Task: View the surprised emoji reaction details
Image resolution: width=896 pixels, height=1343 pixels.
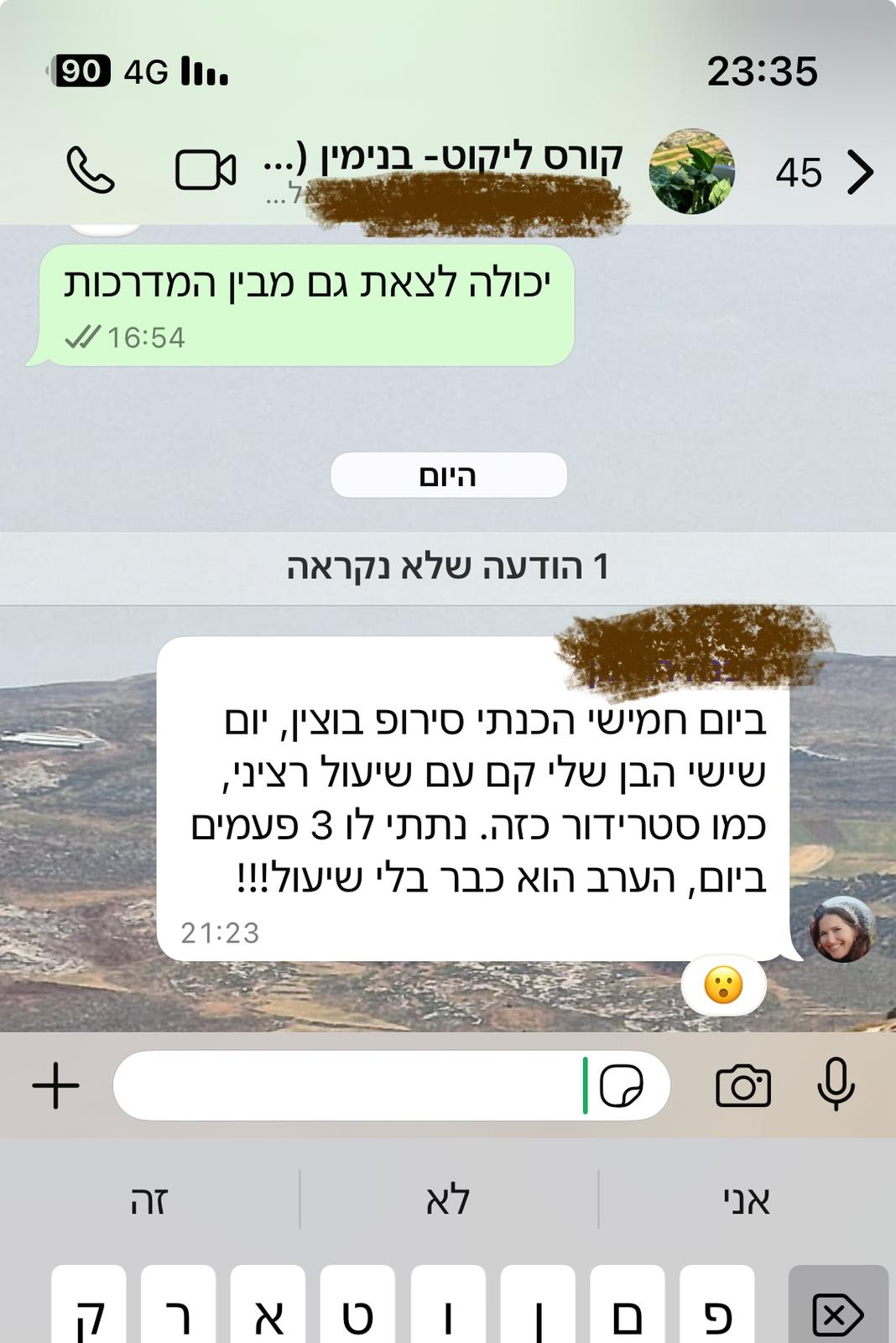Action: 723,985
